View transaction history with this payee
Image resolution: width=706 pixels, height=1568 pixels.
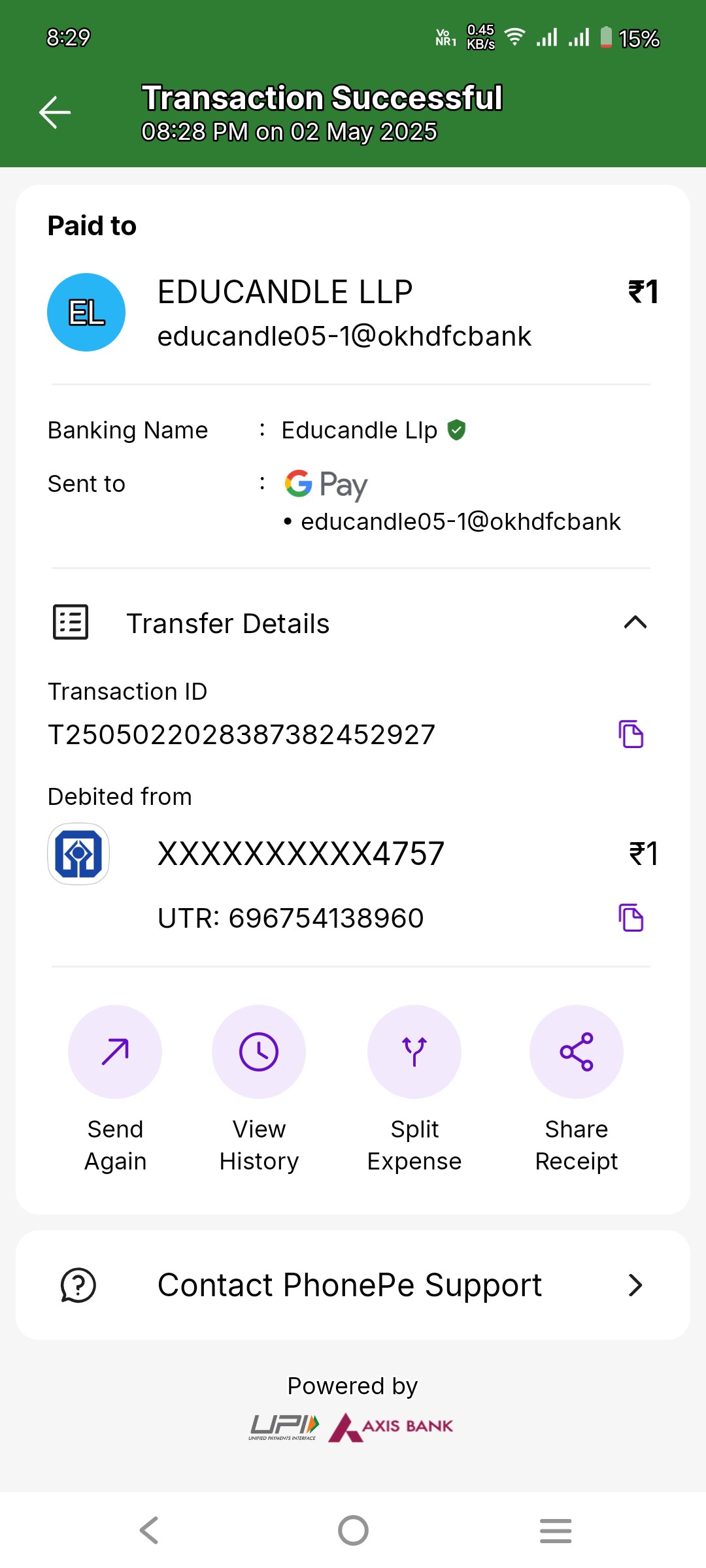click(259, 1052)
